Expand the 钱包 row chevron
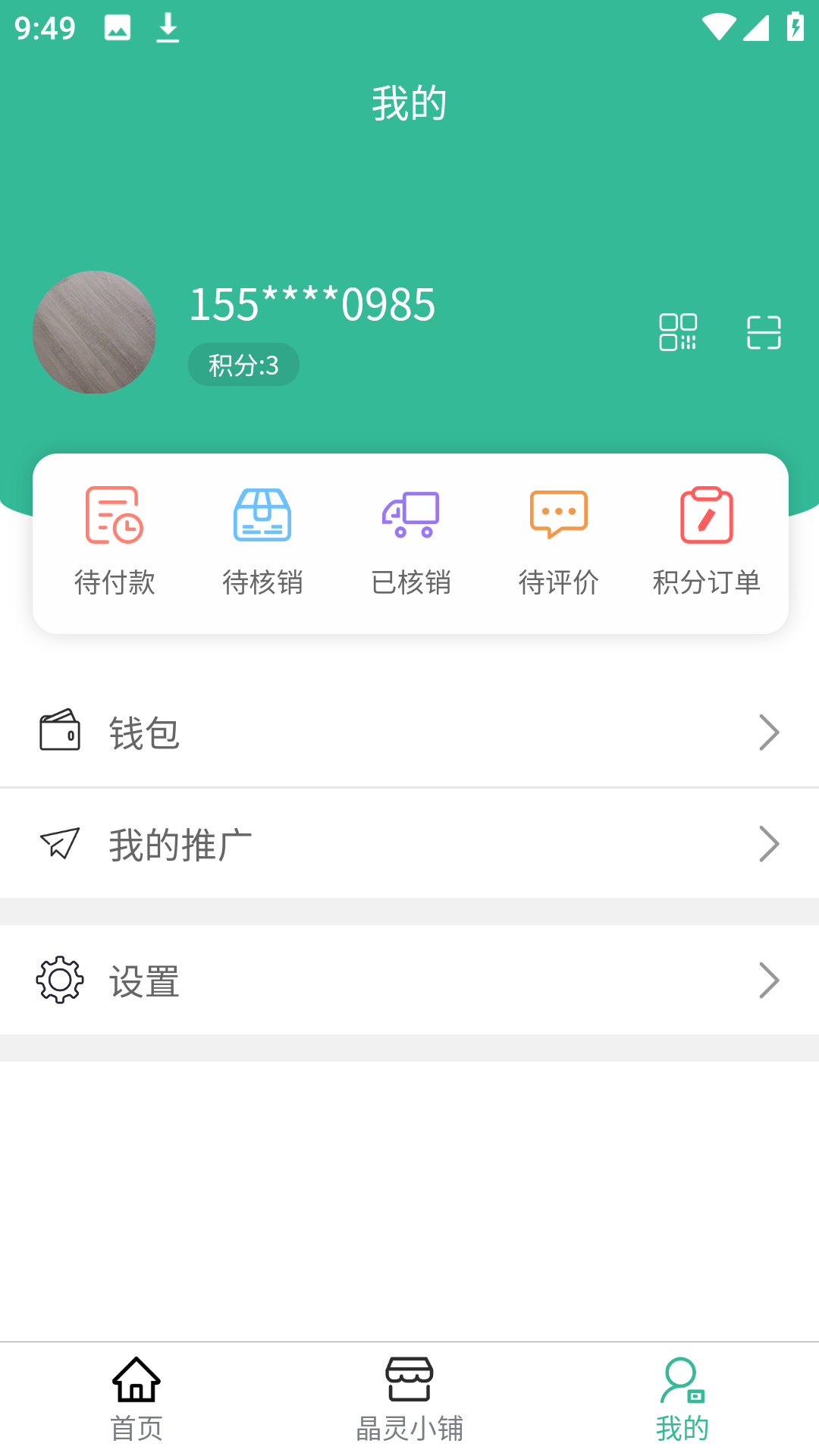Viewport: 819px width, 1456px height. coord(768,732)
